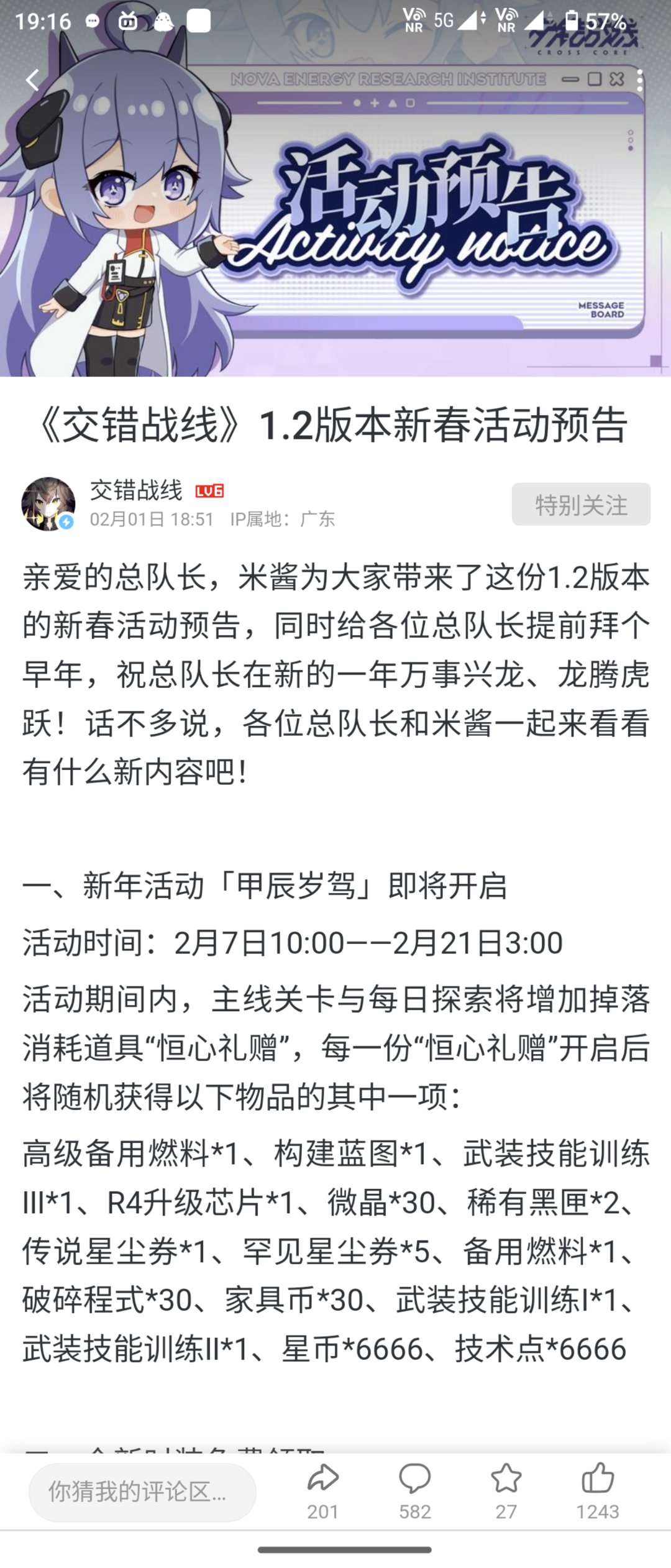
Task: Open the three-dot overflow menu
Action: point(639,80)
